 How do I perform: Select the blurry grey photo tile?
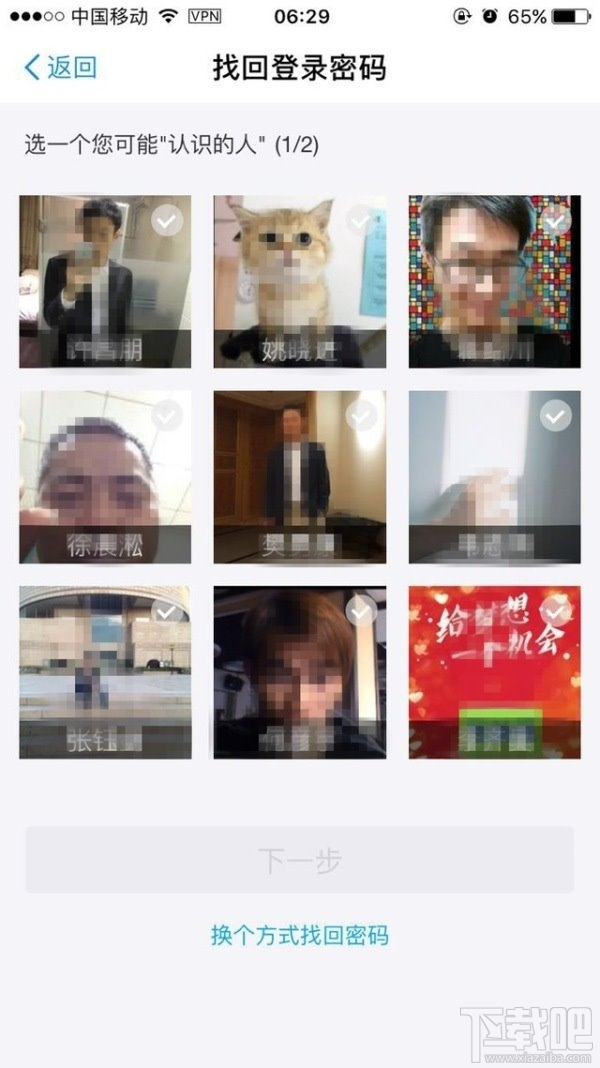(x=494, y=476)
